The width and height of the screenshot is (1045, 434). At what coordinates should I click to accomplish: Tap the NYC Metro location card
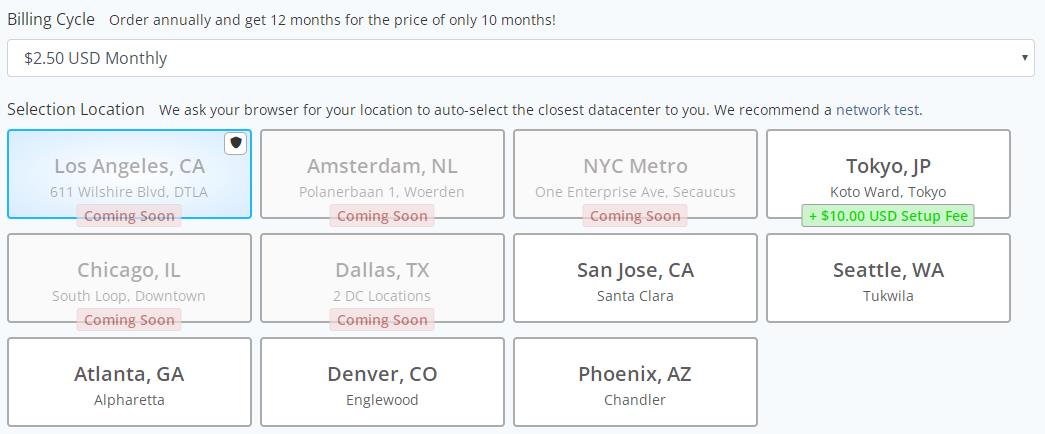[635, 174]
